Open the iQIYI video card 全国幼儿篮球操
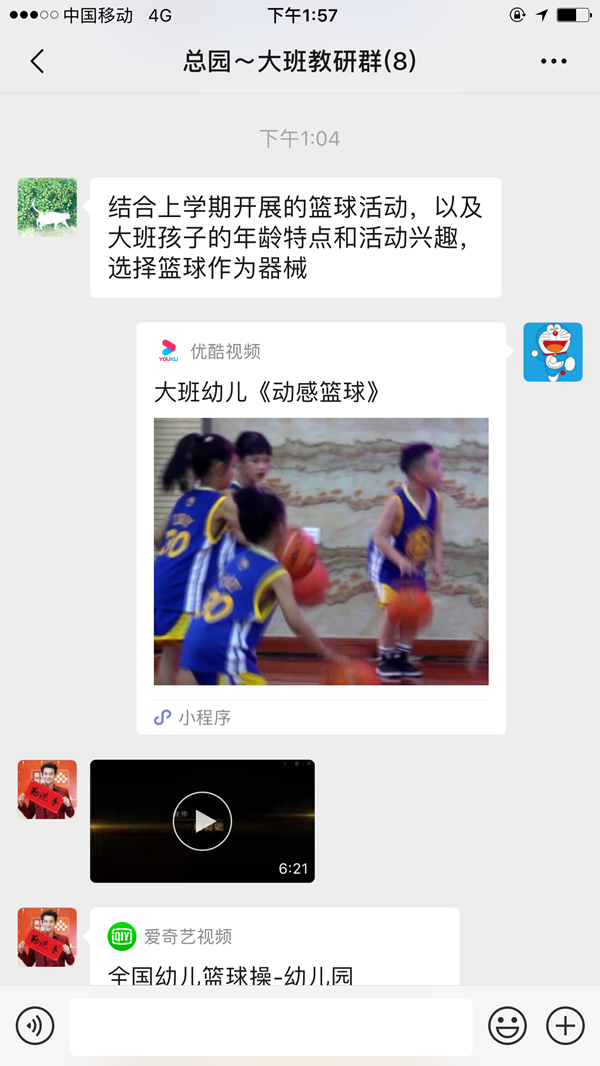The height and width of the screenshot is (1066, 600). pyautogui.click(x=275, y=946)
